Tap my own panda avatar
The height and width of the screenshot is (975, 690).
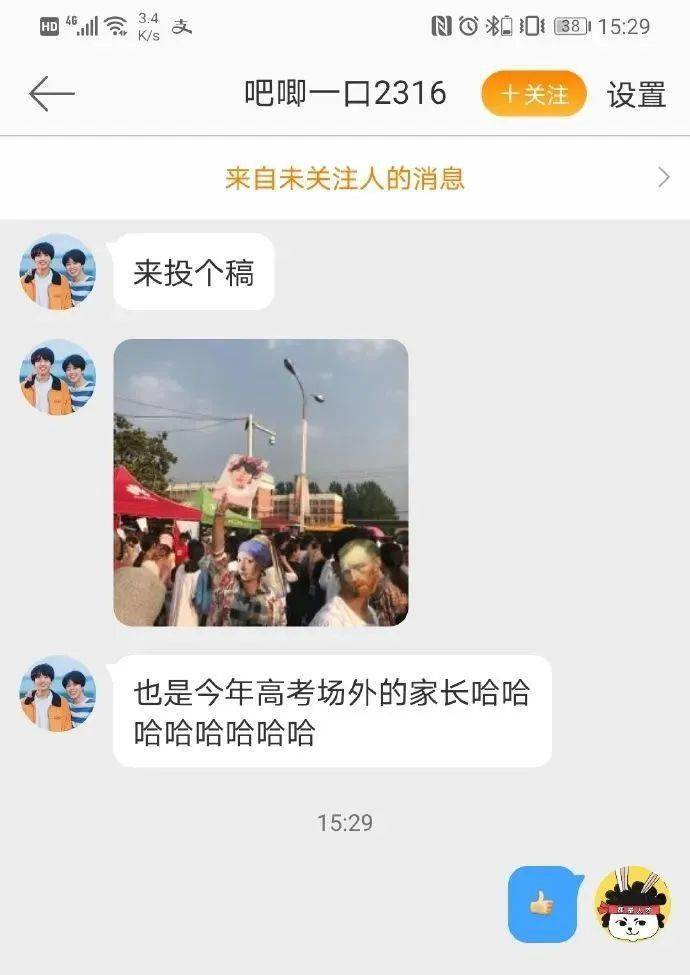tap(632, 903)
